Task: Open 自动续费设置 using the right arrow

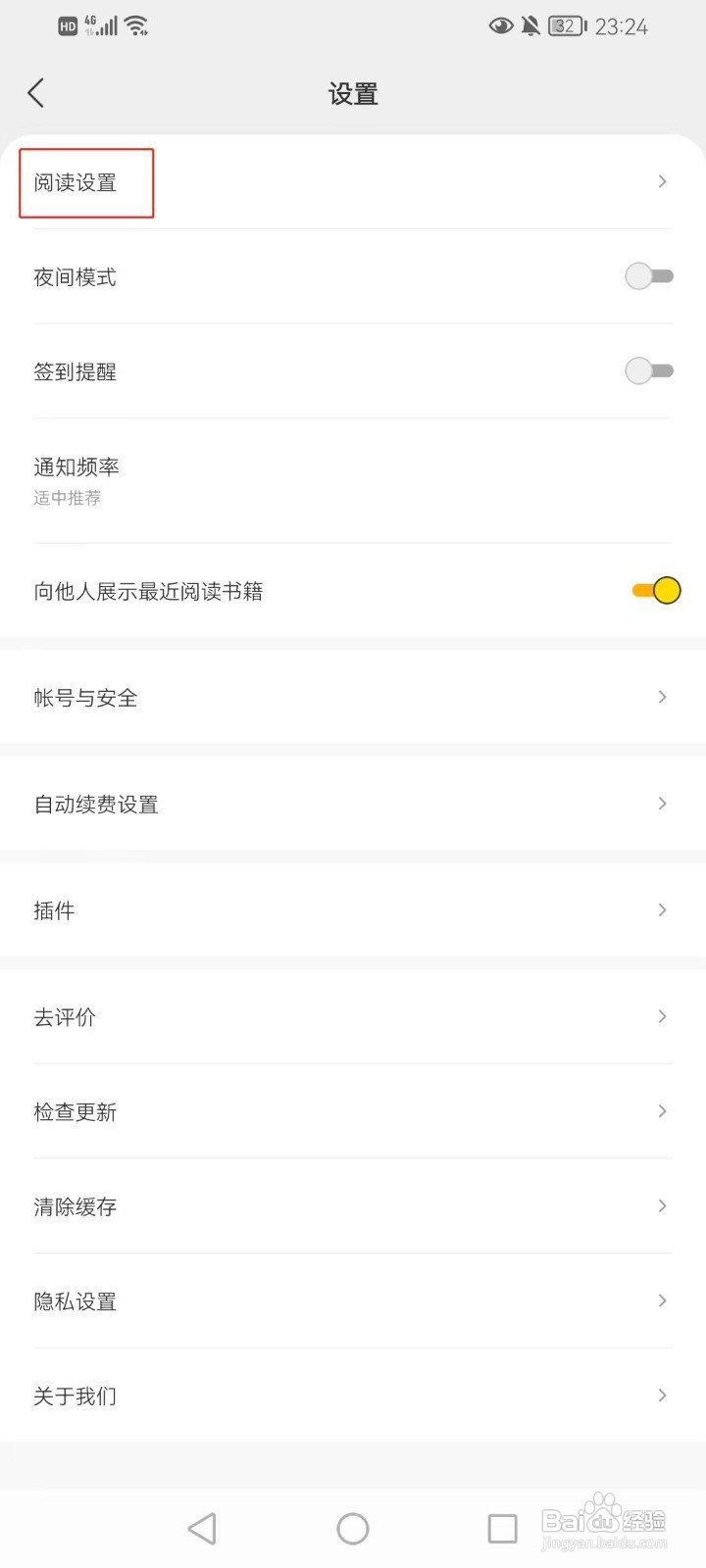Action: click(x=662, y=804)
